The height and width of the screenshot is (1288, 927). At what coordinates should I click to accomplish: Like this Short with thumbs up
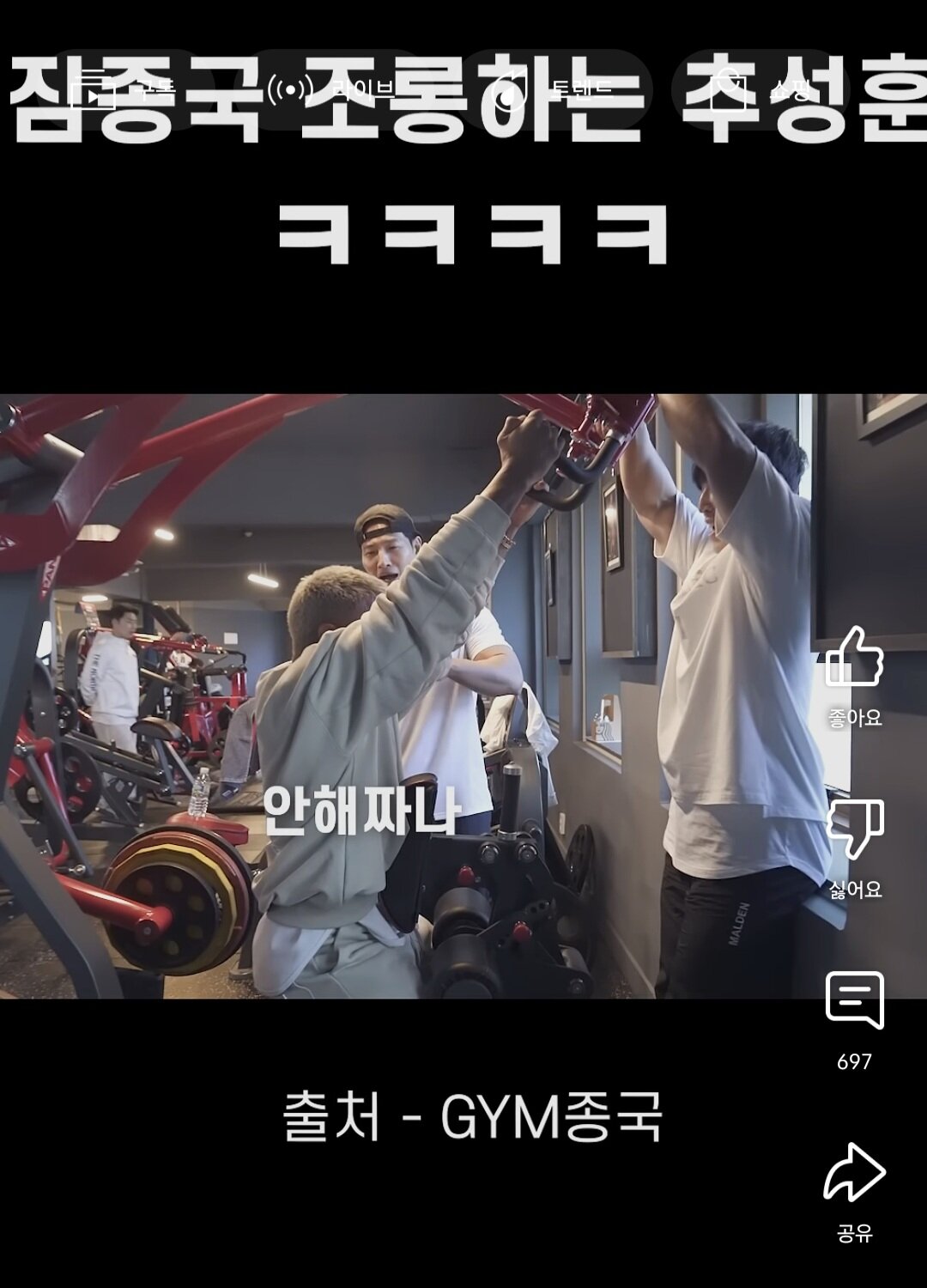(854, 659)
